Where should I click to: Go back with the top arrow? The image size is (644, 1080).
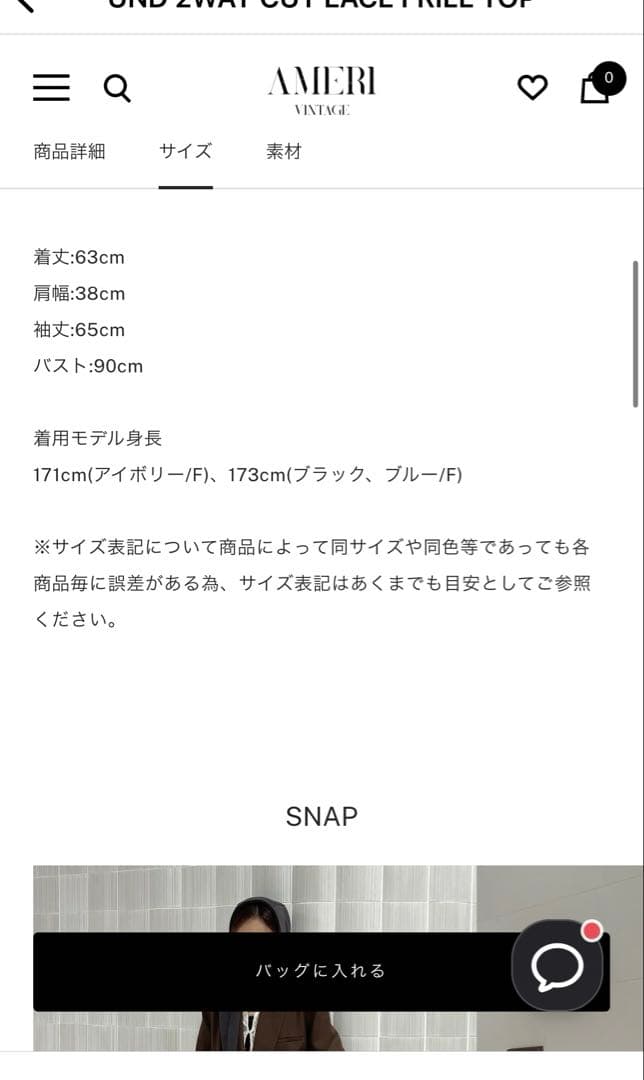tap(22, 5)
